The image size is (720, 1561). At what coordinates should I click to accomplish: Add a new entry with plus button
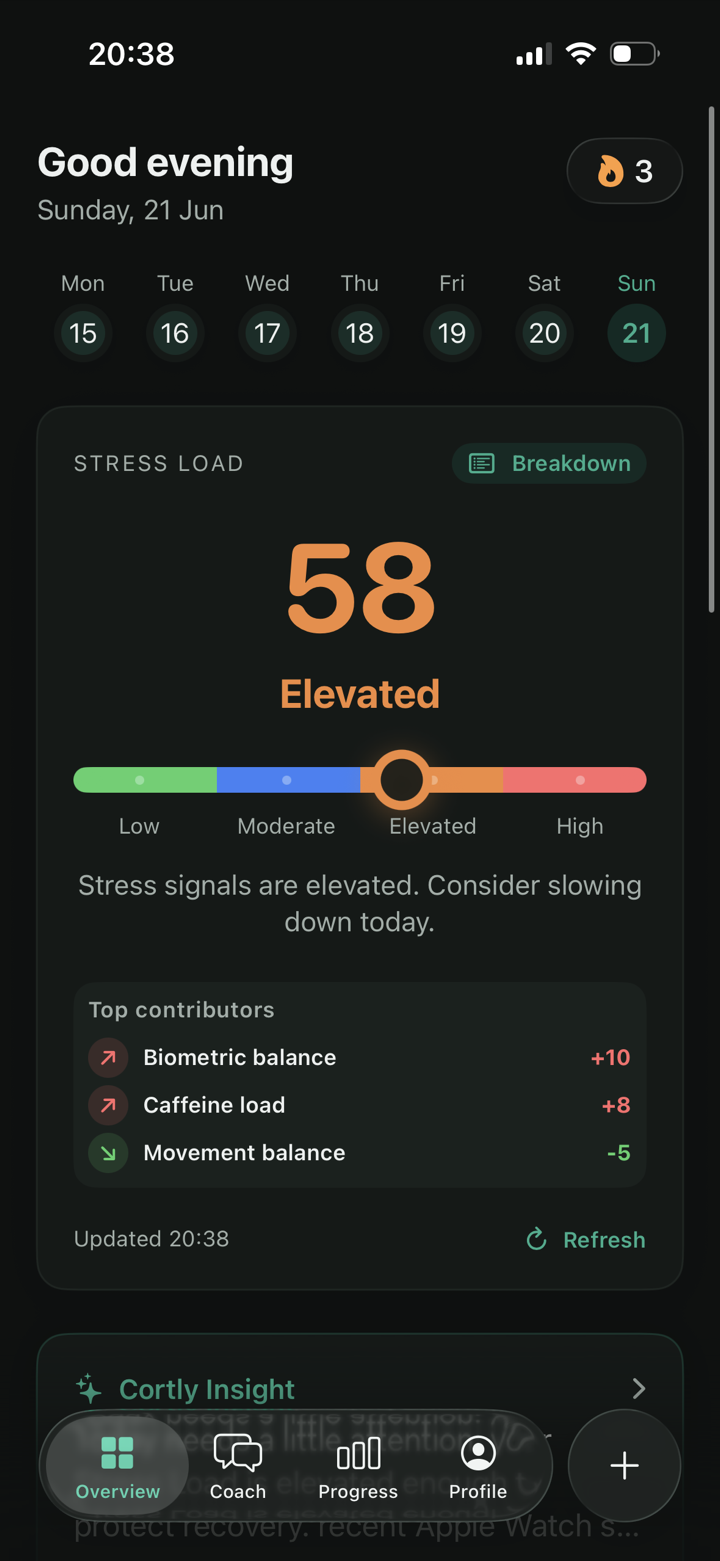coord(624,1466)
